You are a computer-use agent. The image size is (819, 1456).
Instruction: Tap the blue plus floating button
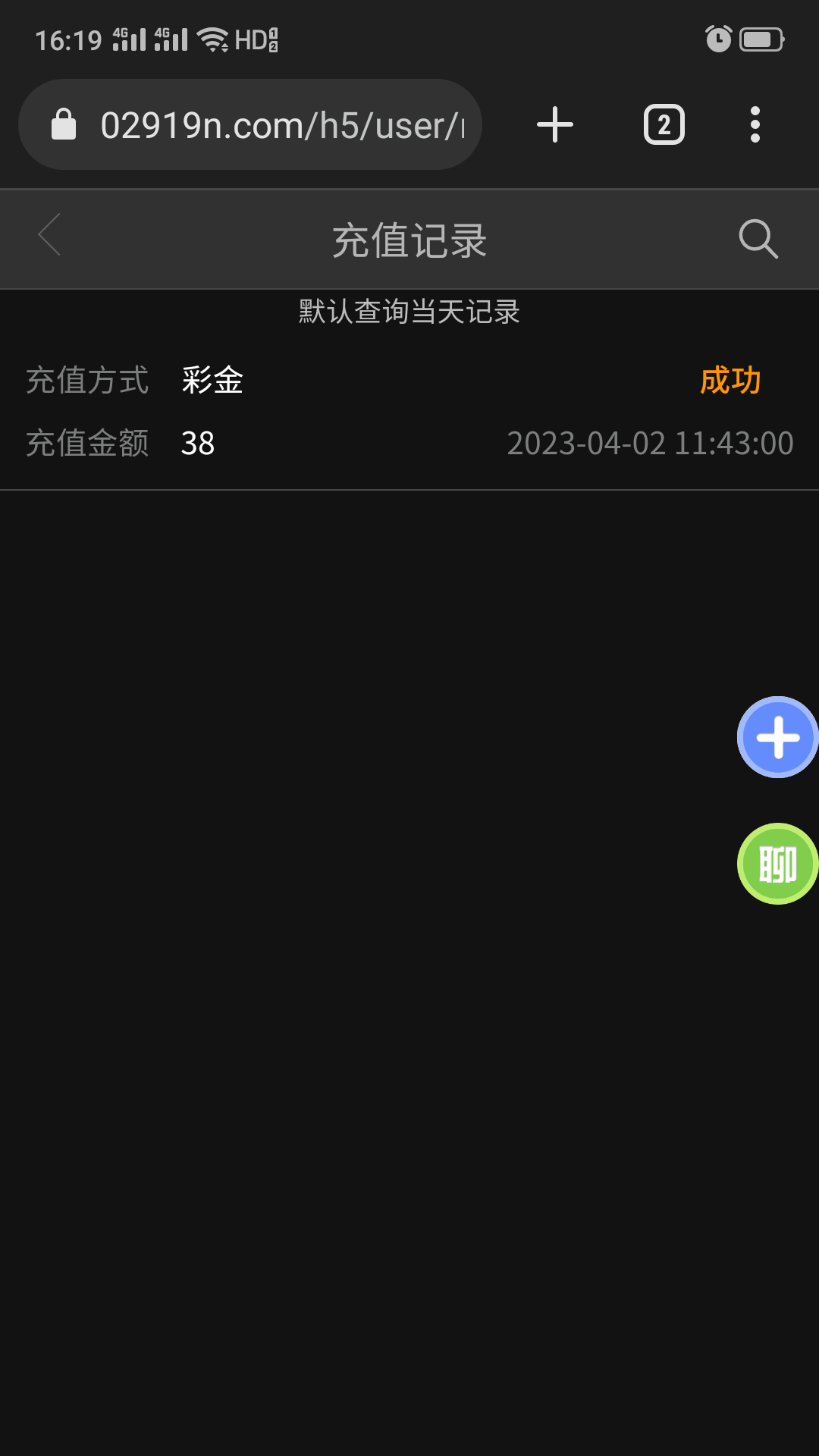[777, 737]
